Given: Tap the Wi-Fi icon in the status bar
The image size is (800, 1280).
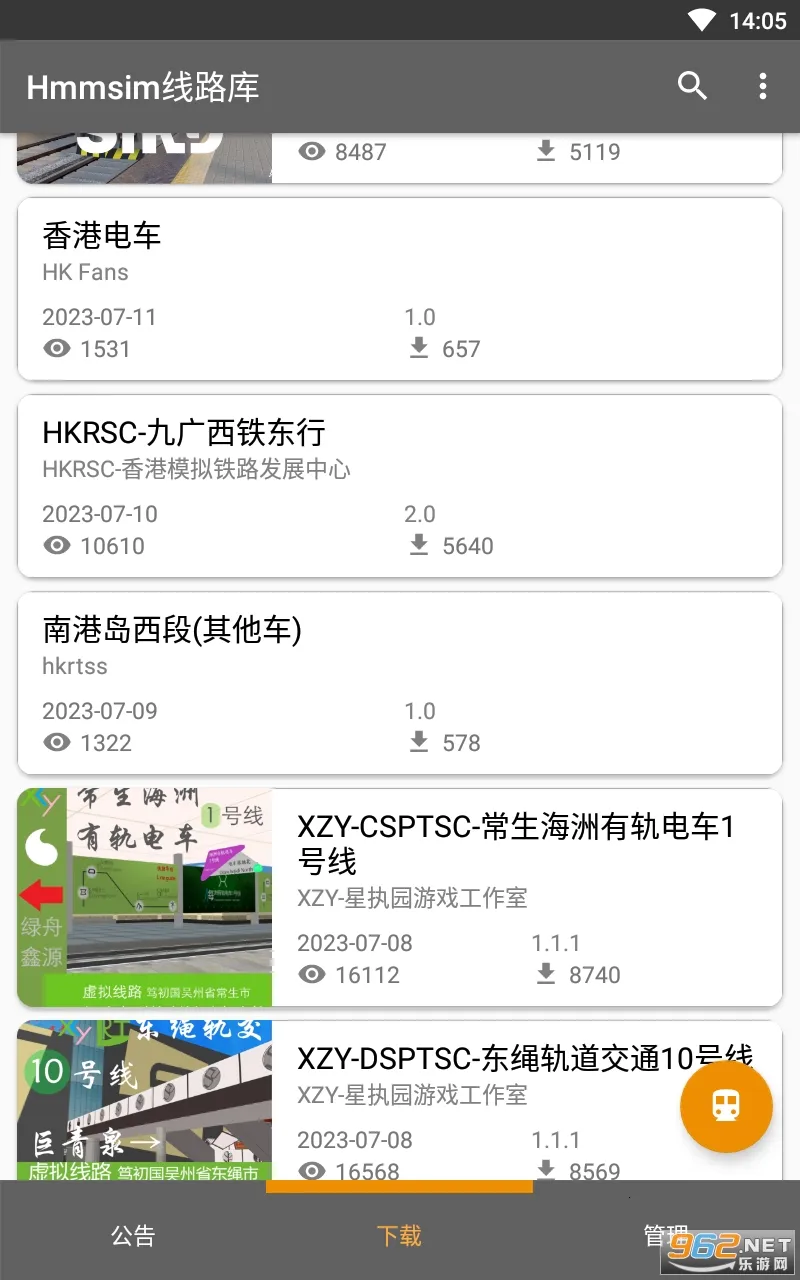Looking at the screenshot, I should pos(701,20).
